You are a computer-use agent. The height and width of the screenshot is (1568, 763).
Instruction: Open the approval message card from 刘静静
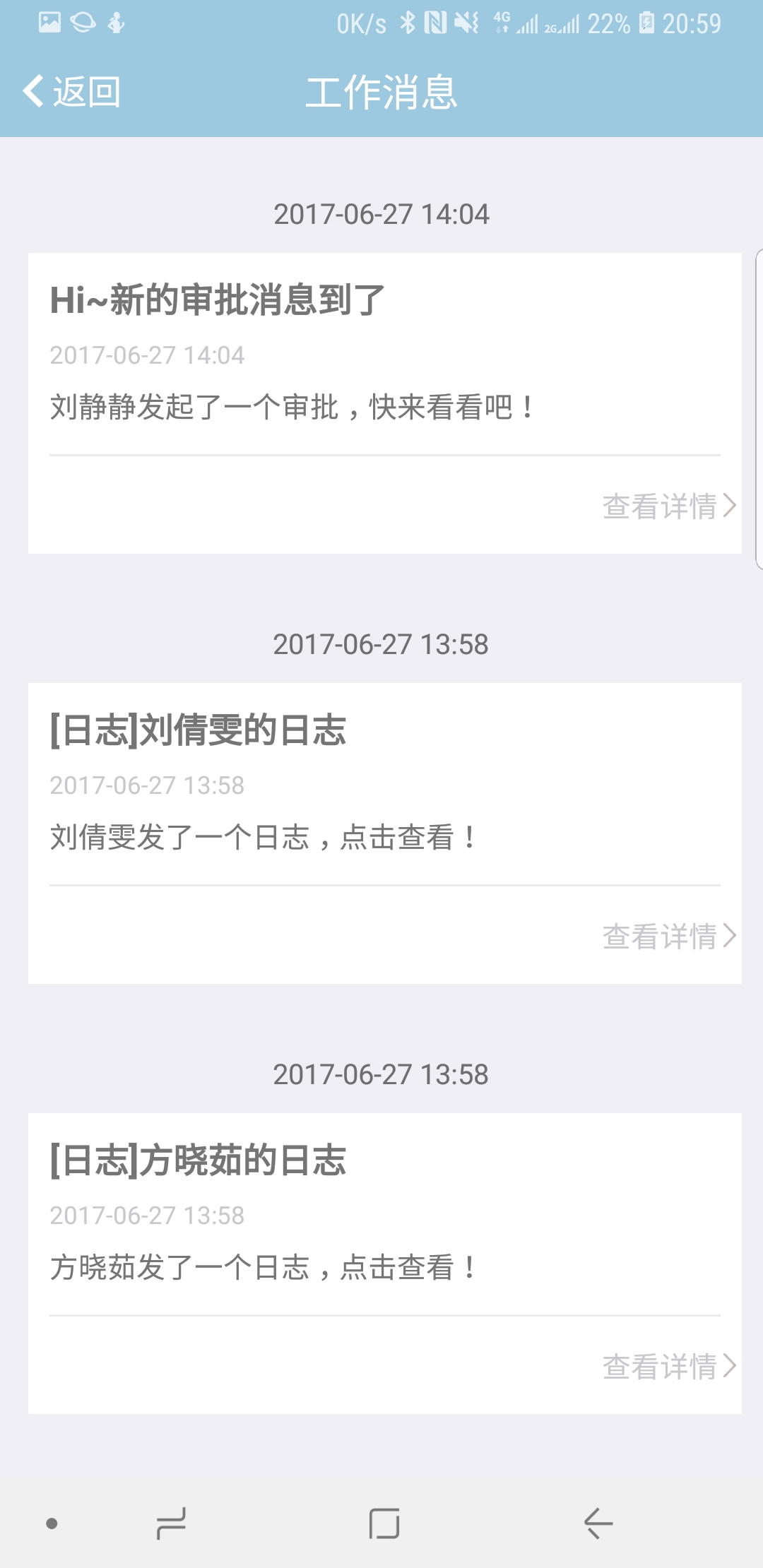[385, 403]
